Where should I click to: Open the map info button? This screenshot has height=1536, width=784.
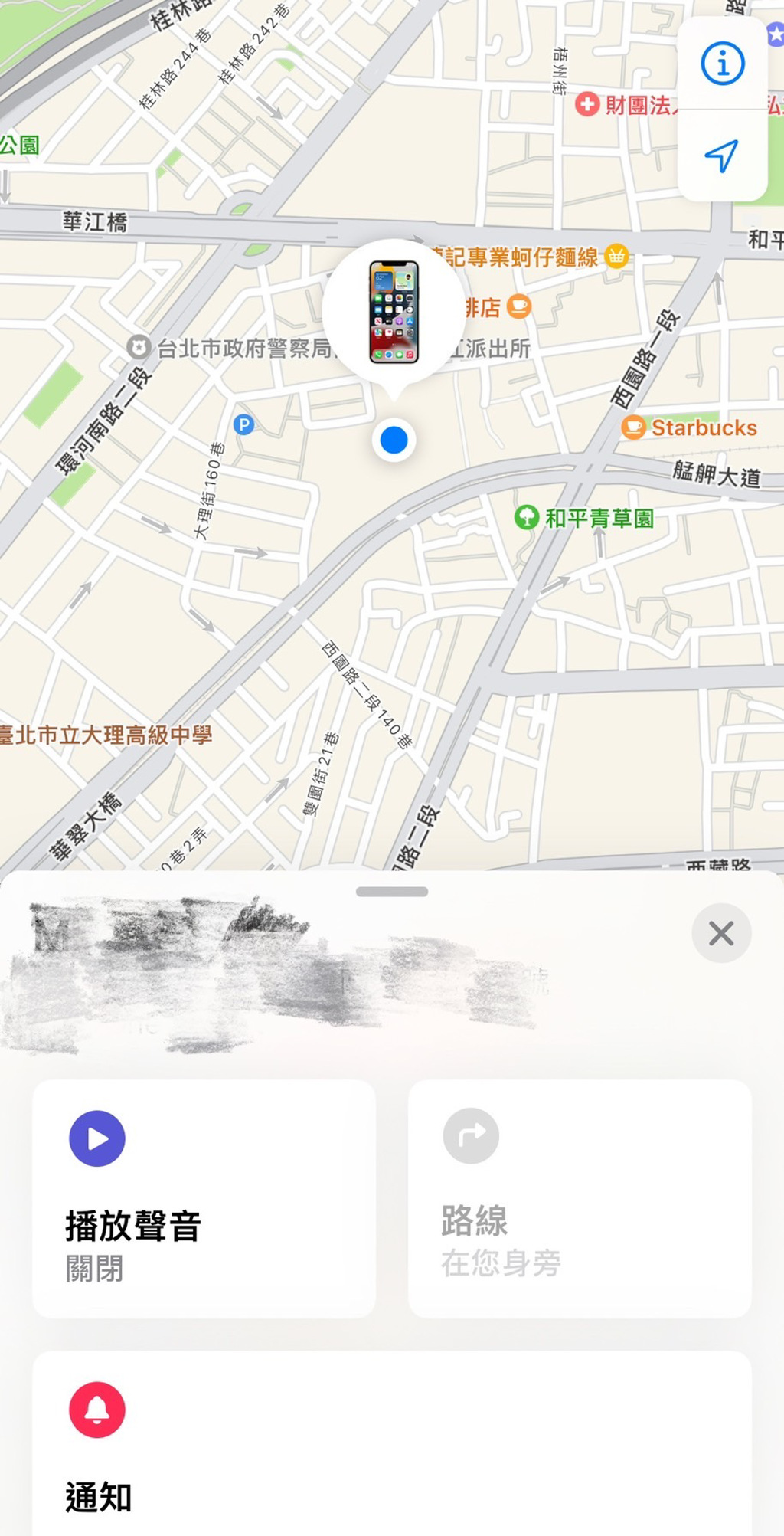[x=722, y=64]
